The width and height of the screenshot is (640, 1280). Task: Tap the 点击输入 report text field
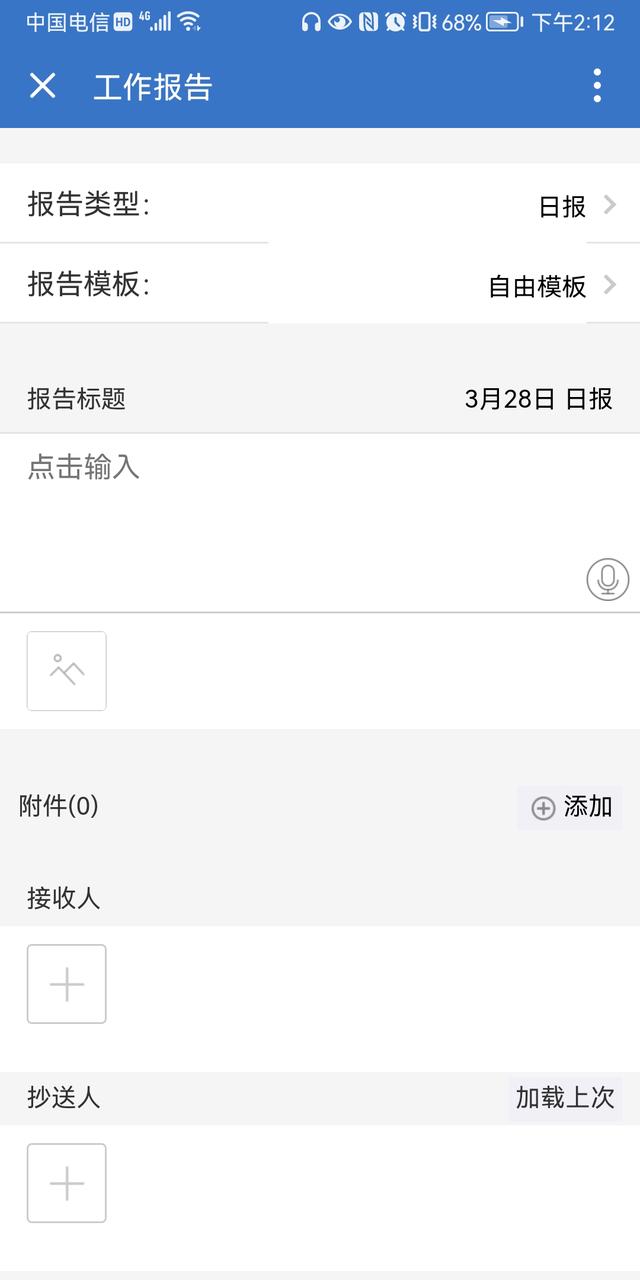pyautogui.click(x=320, y=522)
